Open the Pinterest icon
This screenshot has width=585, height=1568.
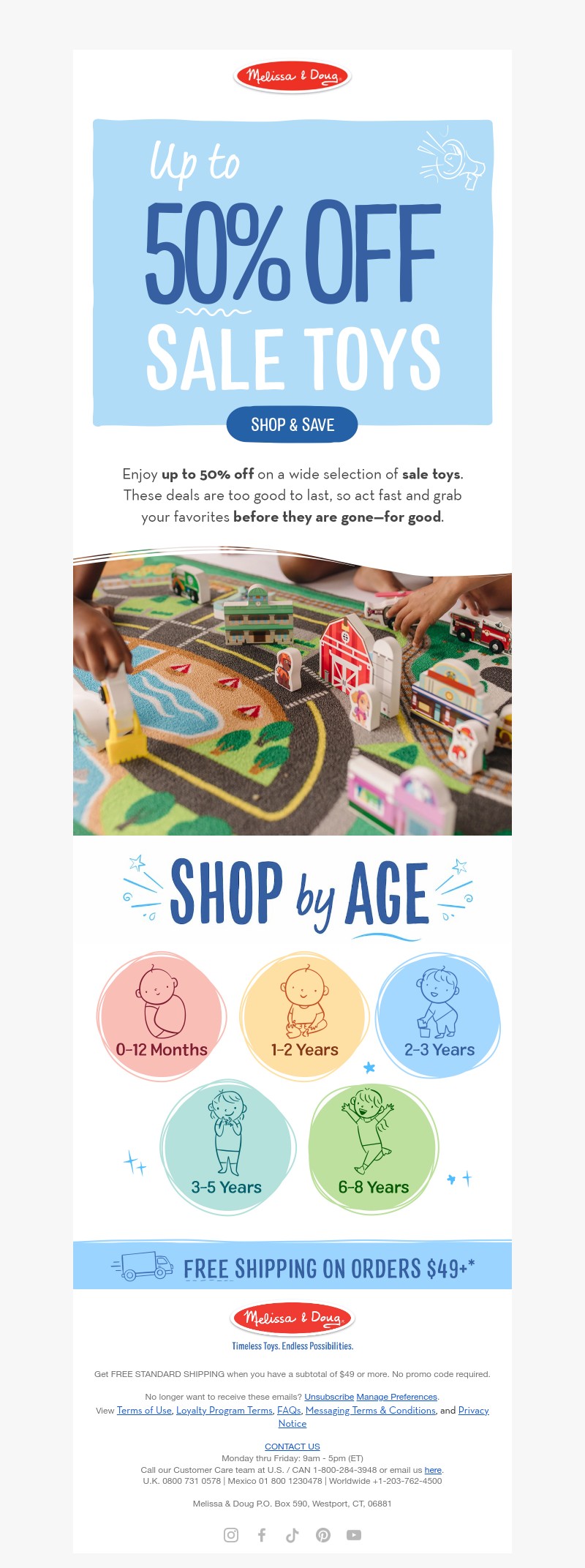point(323,1535)
